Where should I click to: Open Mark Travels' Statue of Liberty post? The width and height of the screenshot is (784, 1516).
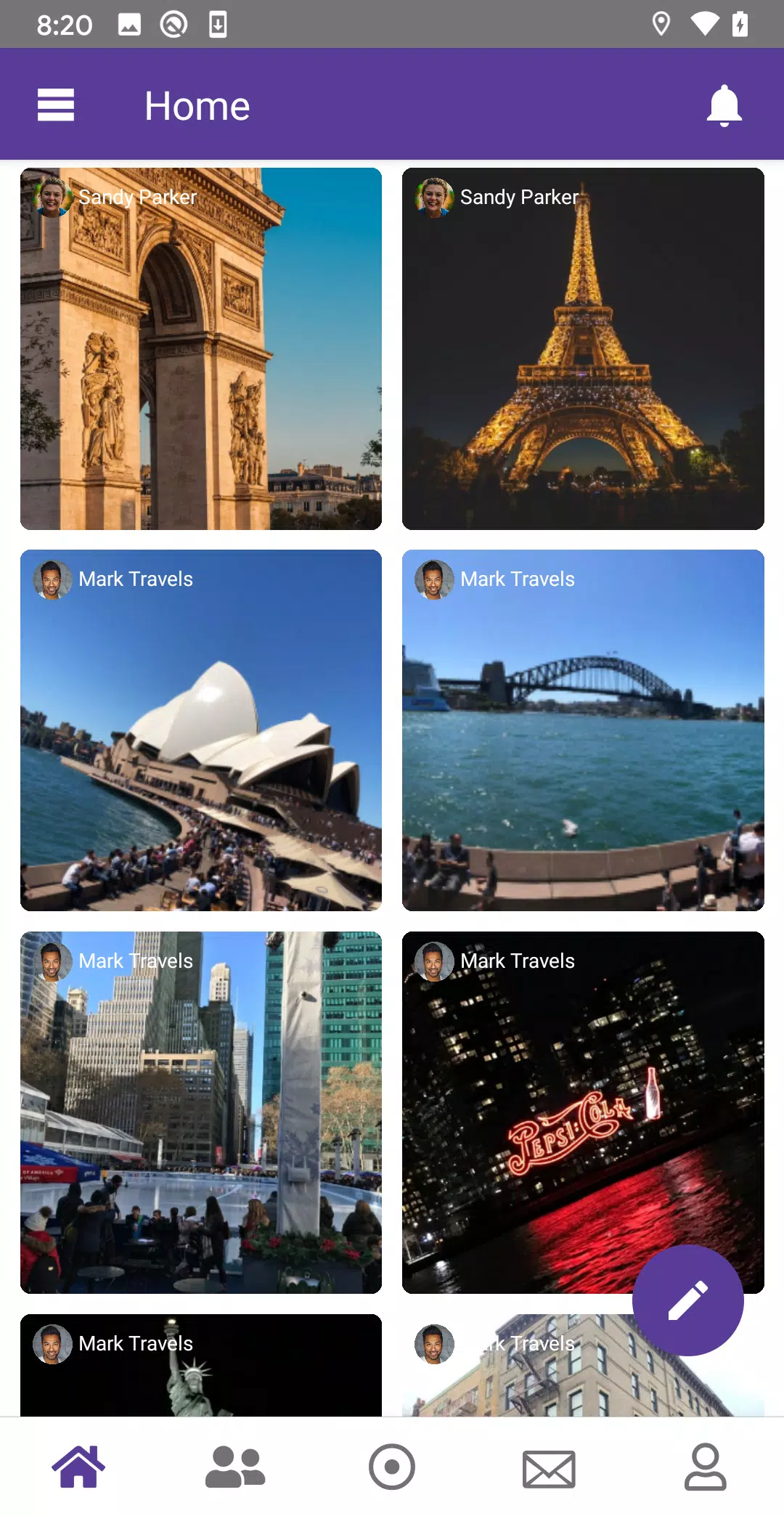click(201, 1365)
